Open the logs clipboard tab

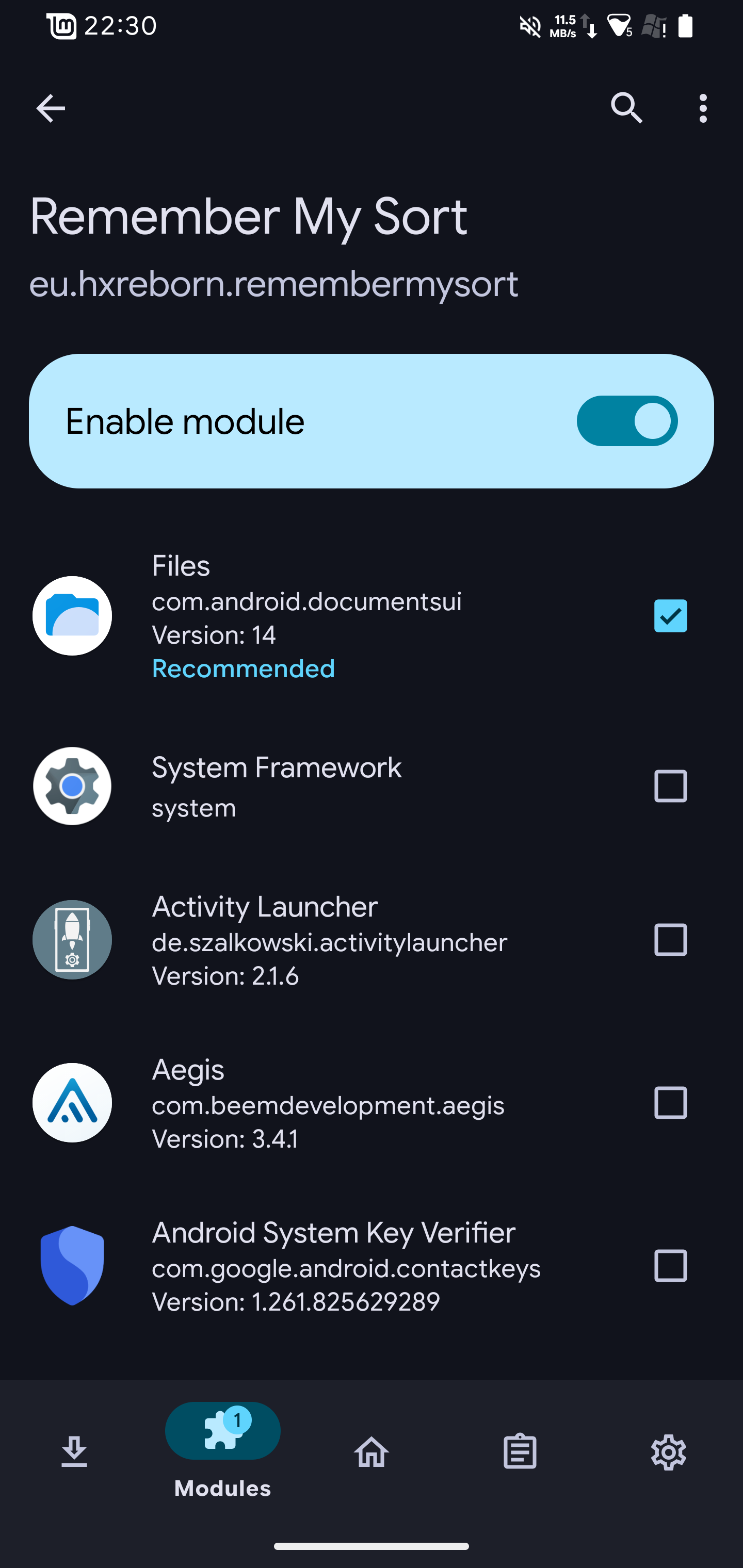520,1452
